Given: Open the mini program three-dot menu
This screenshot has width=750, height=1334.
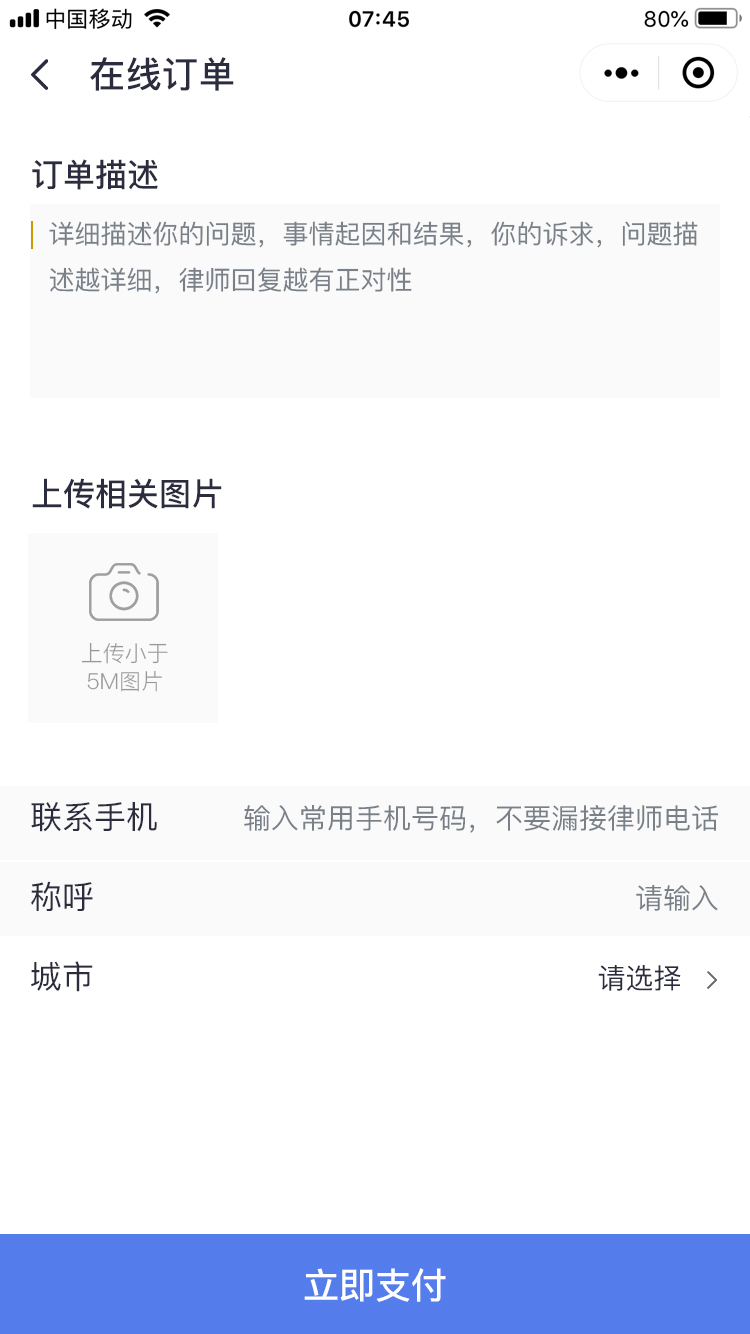Looking at the screenshot, I should coord(621,73).
